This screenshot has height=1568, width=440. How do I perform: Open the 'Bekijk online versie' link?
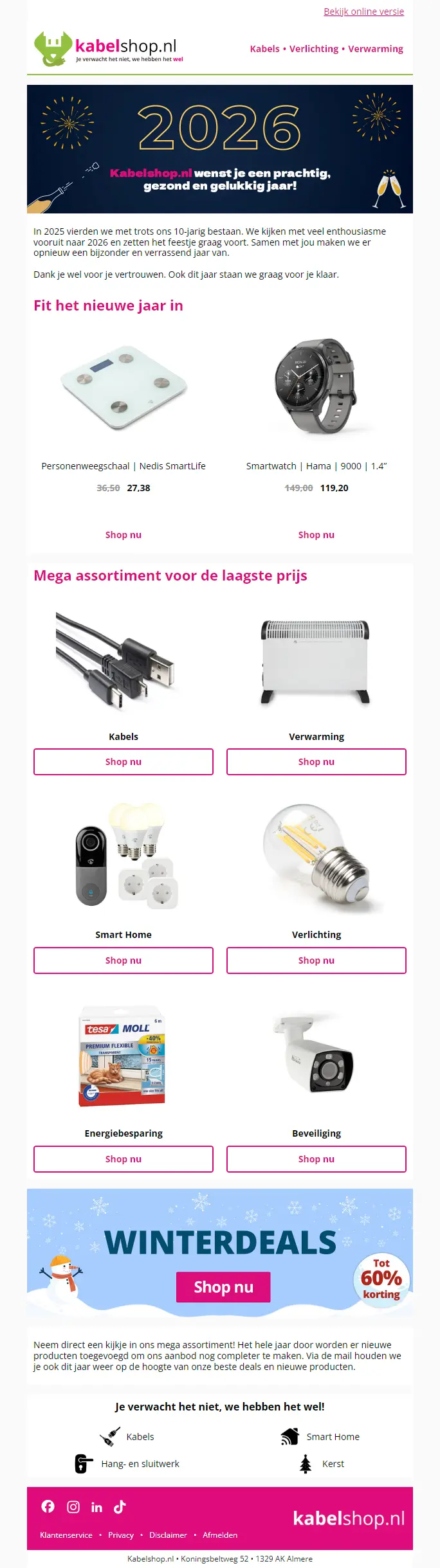click(x=363, y=12)
